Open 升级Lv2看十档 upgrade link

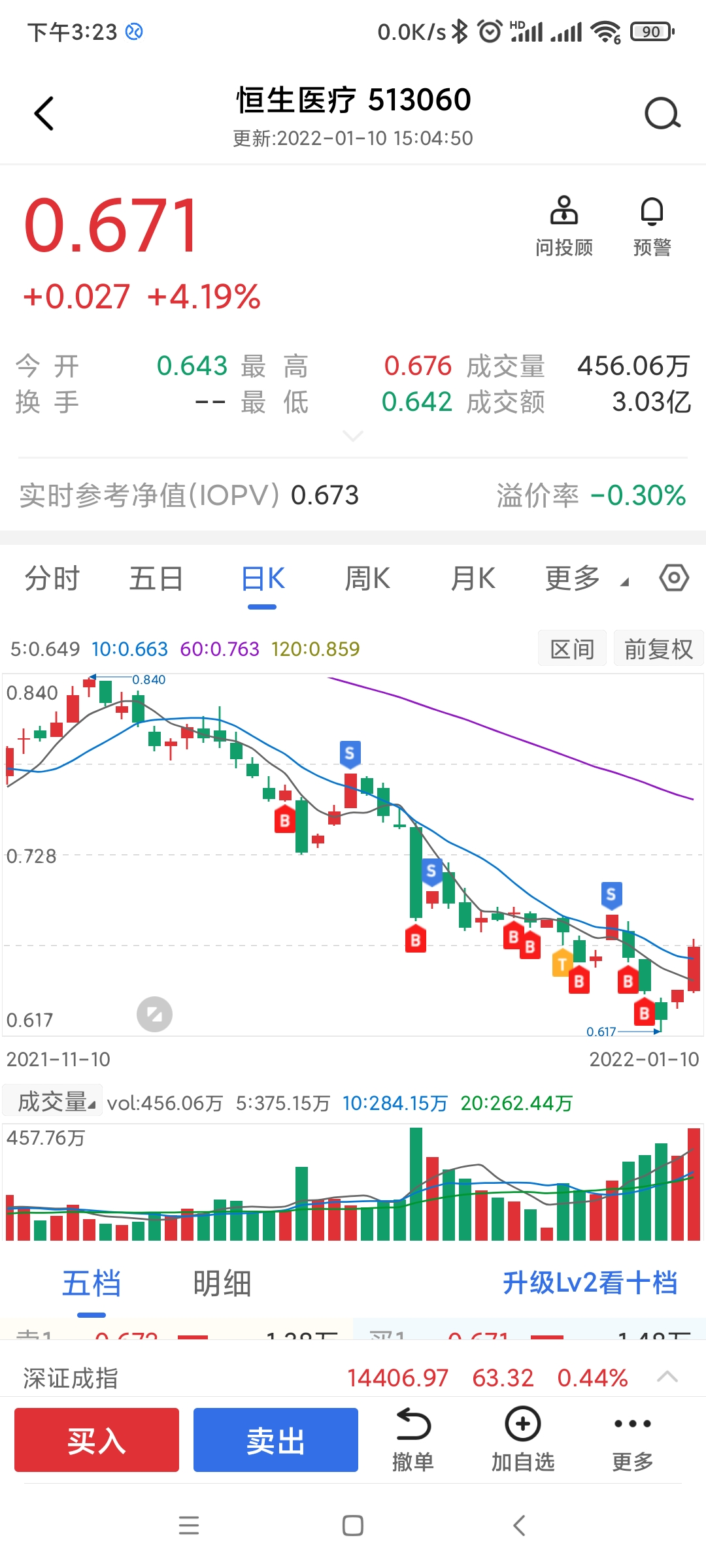click(x=590, y=1282)
